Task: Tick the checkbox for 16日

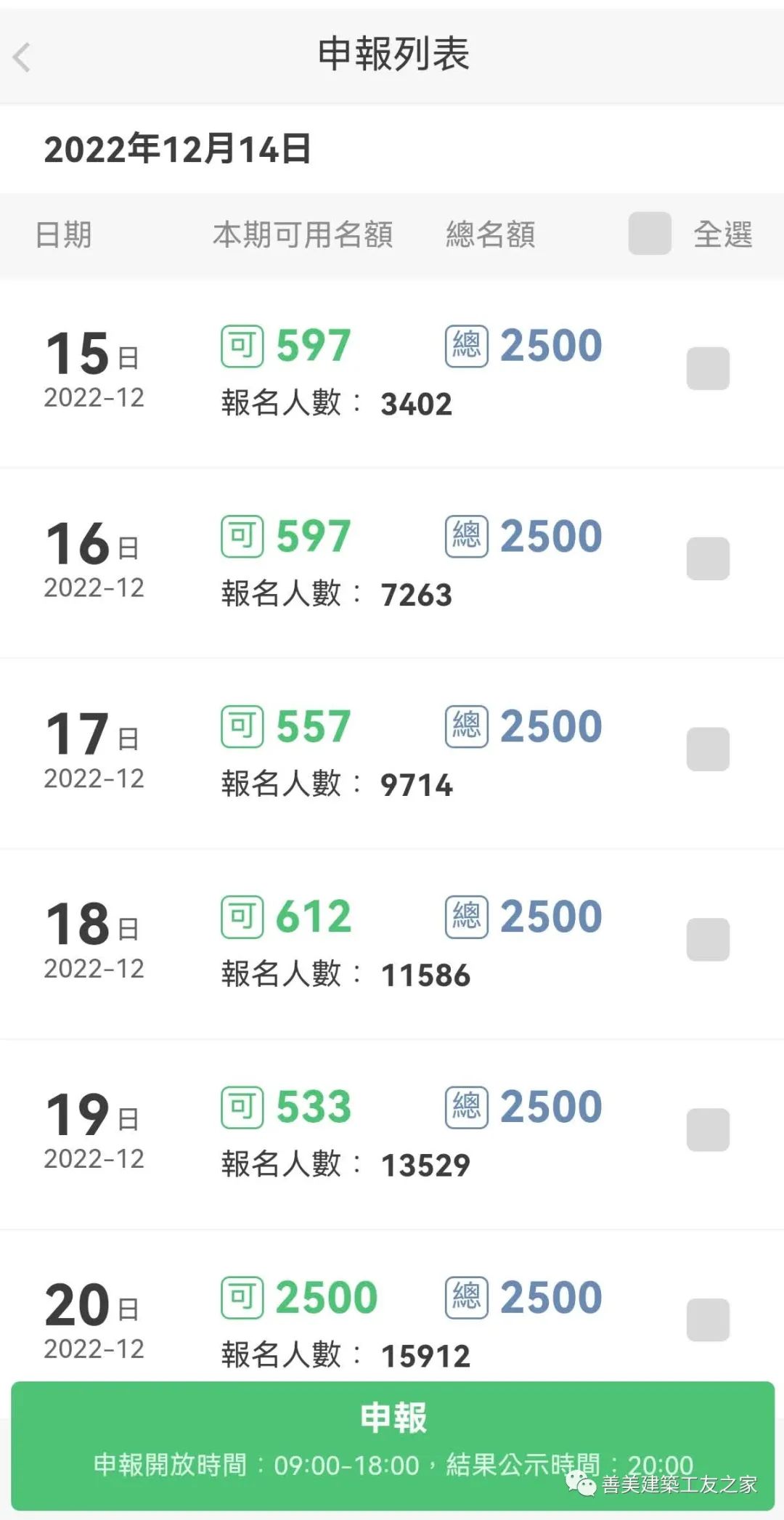Action: coord(708,558)
